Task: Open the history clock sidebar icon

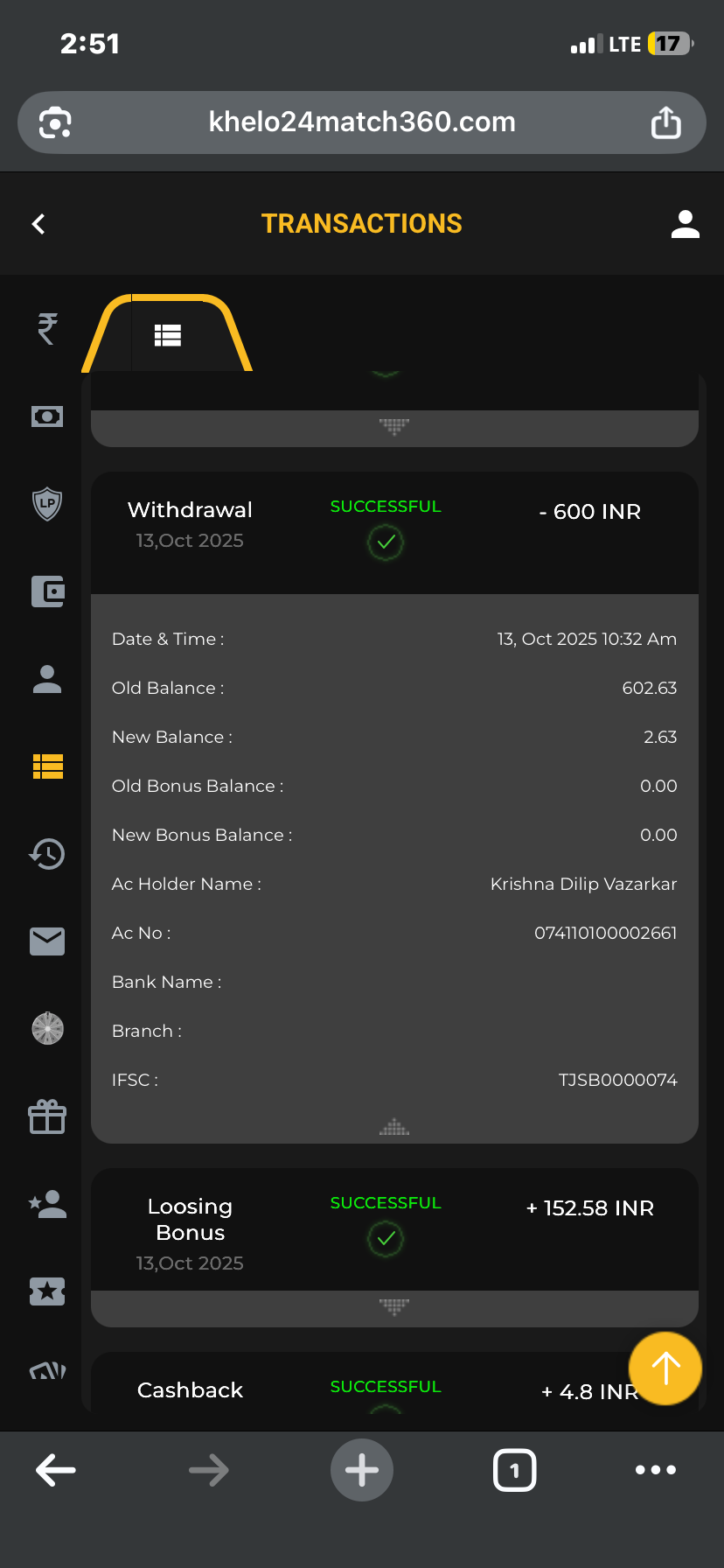Action: point(47,854)
